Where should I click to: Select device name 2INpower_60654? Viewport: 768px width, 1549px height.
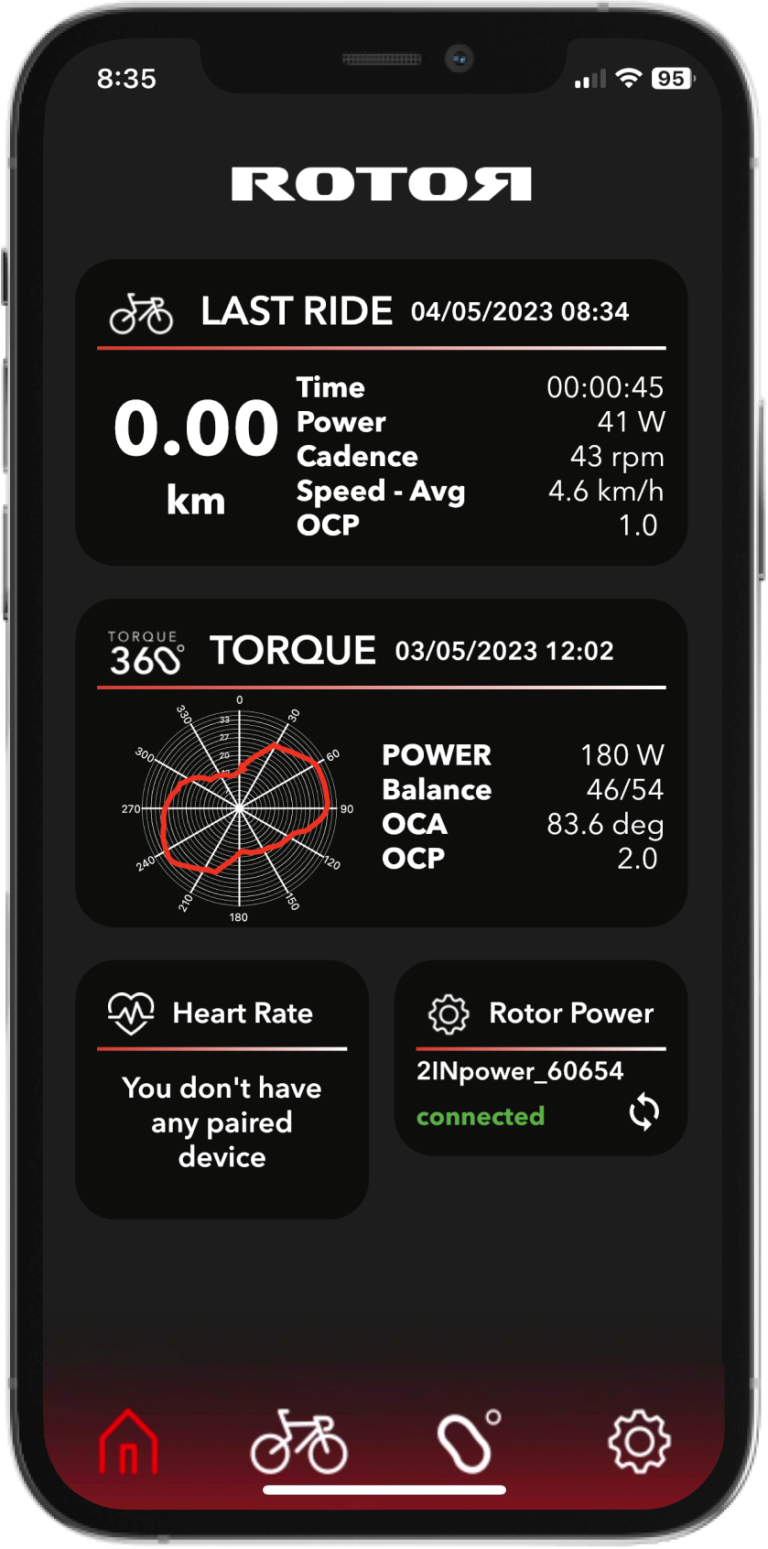522,1070
